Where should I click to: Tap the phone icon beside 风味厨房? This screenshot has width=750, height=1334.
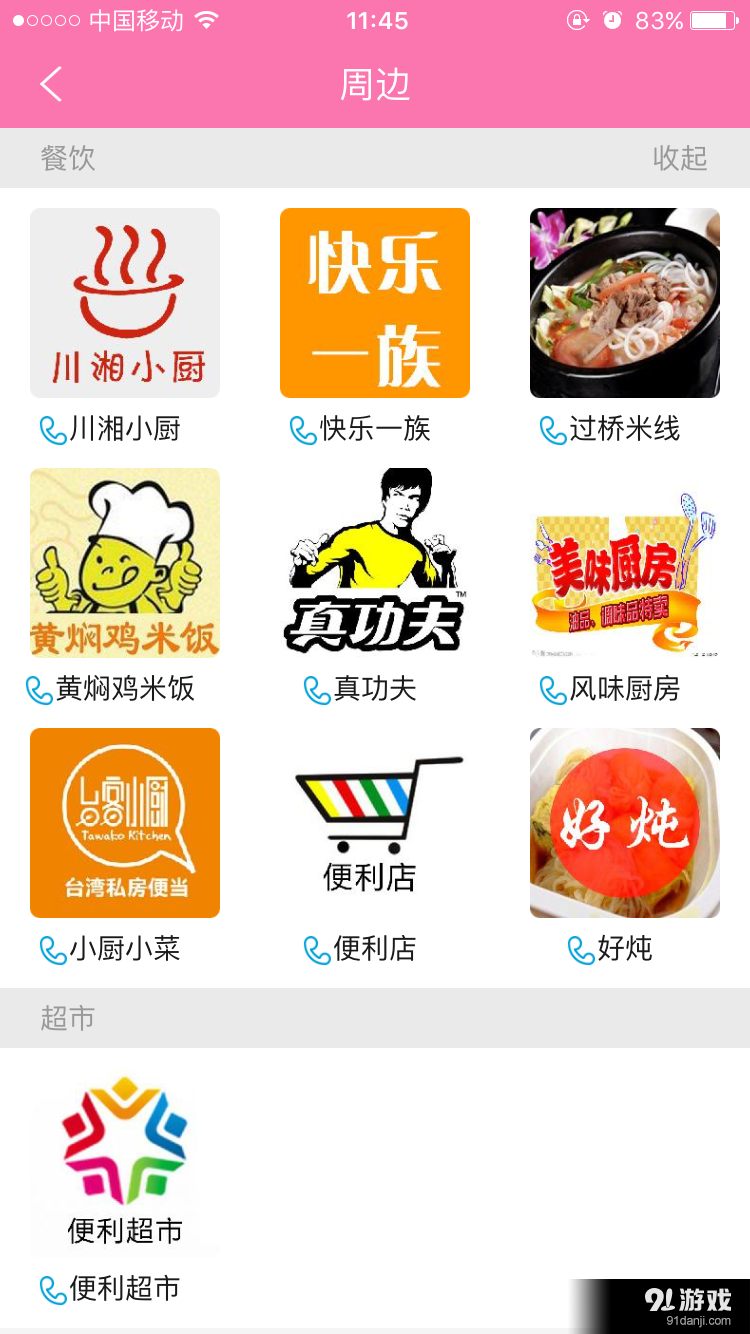point(549,689)
